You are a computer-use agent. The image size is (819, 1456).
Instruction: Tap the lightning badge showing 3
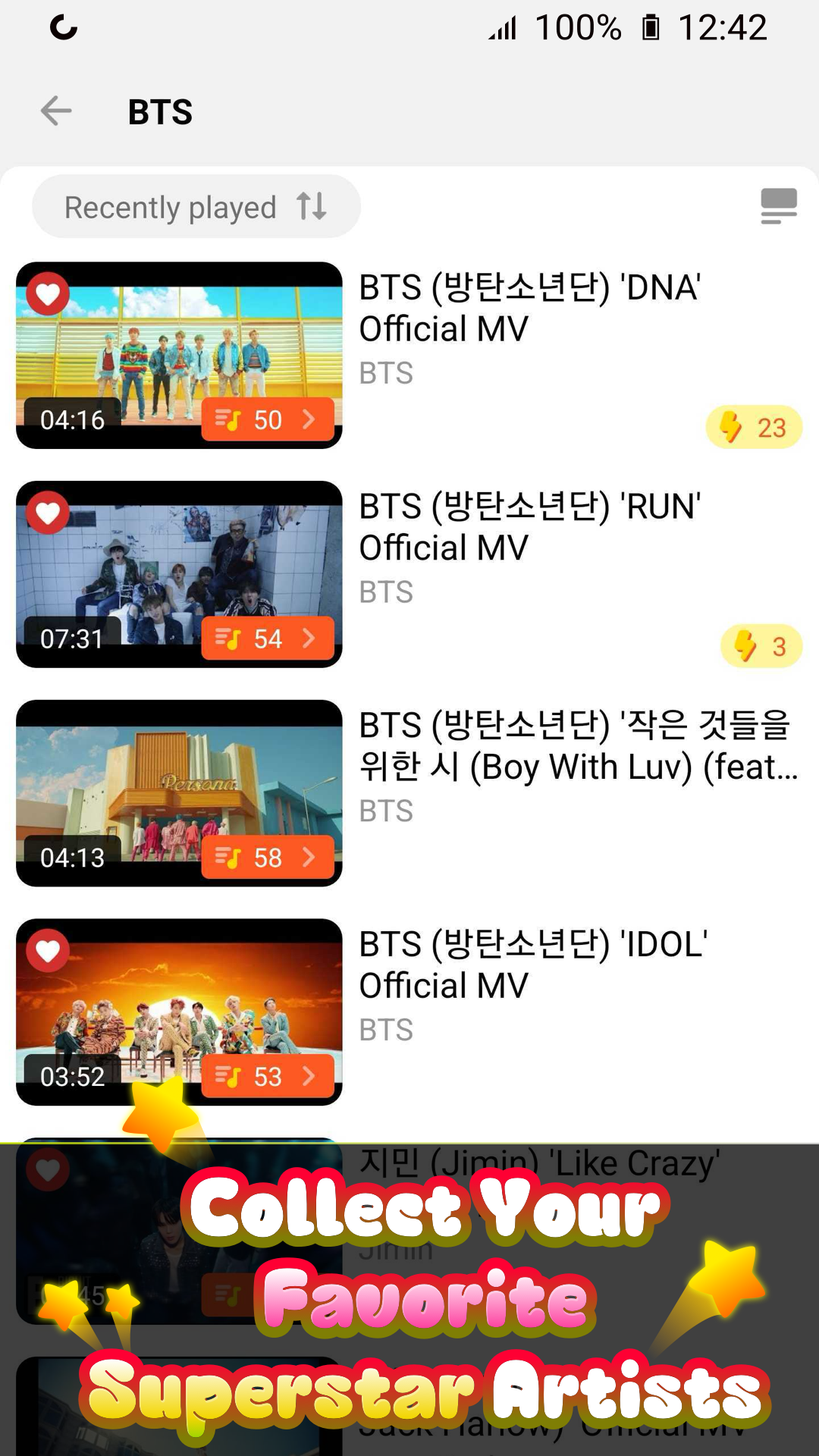[x=761, y=647]
